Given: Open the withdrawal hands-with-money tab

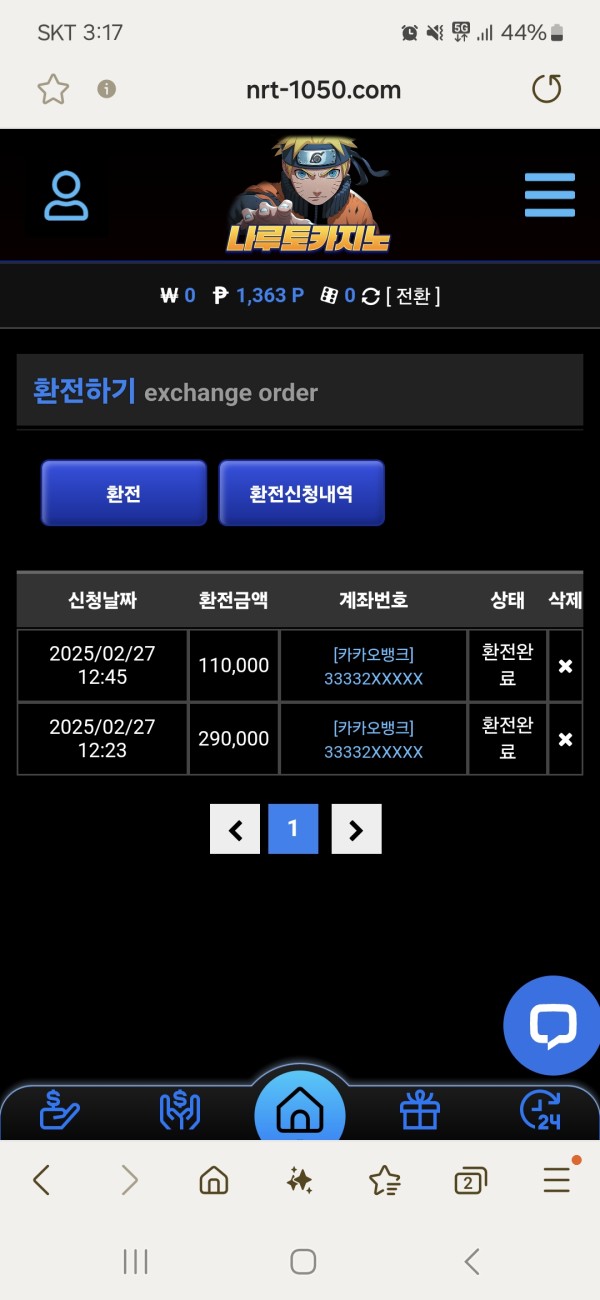Looking at the screenshot, I should [180, 1111].
